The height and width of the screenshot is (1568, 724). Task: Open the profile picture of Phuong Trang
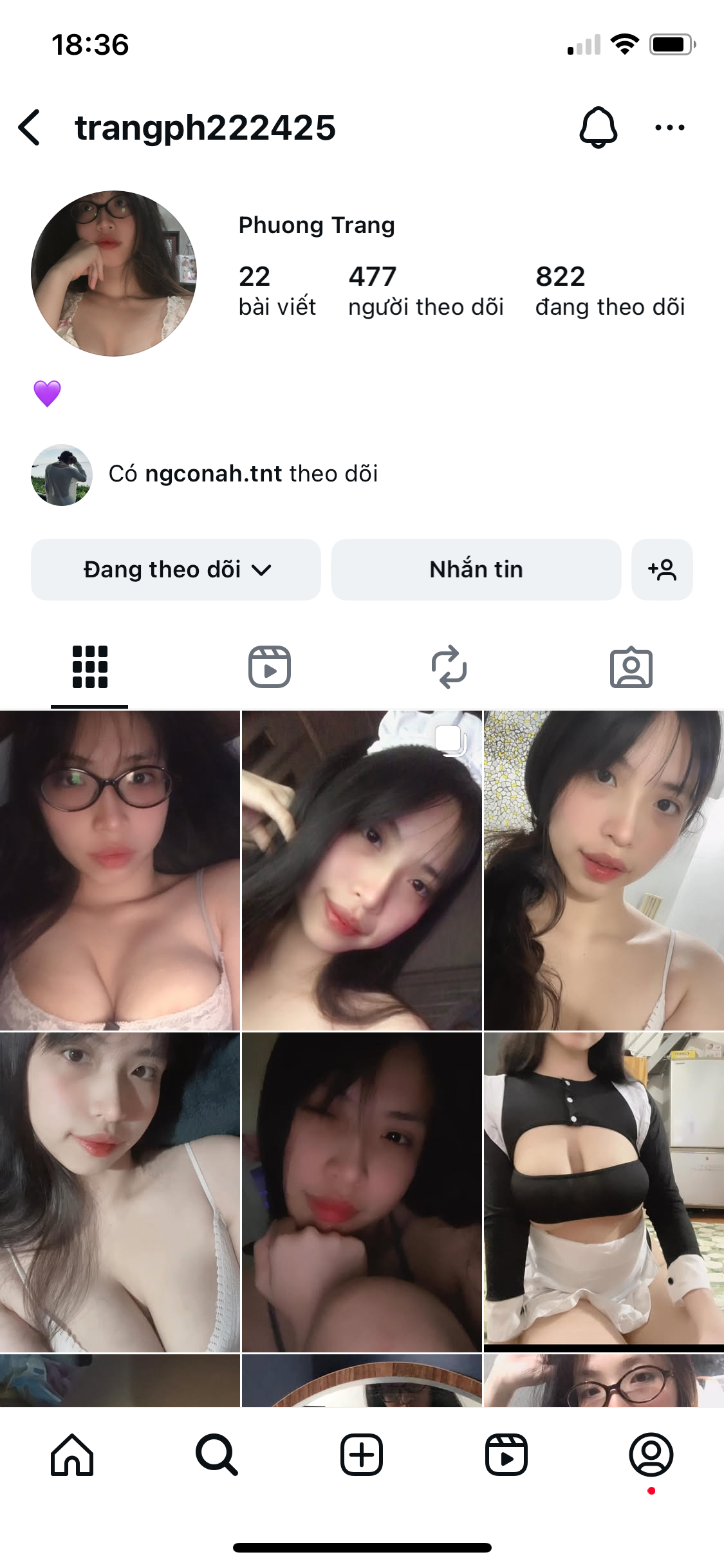(x=114, y=274)
